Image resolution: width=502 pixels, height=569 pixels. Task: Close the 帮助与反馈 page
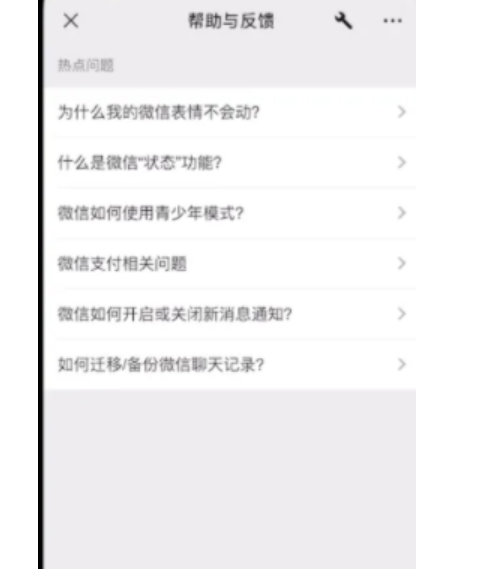[x=71, y=21]
